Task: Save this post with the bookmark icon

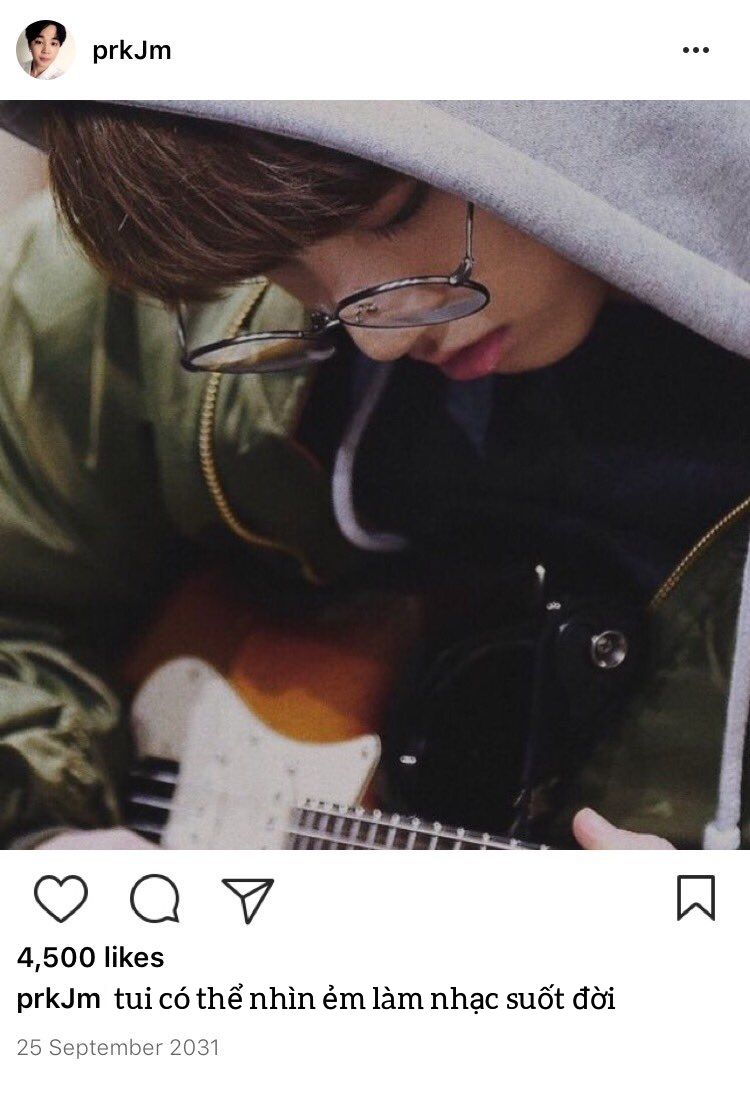Action: click(696, 897)
